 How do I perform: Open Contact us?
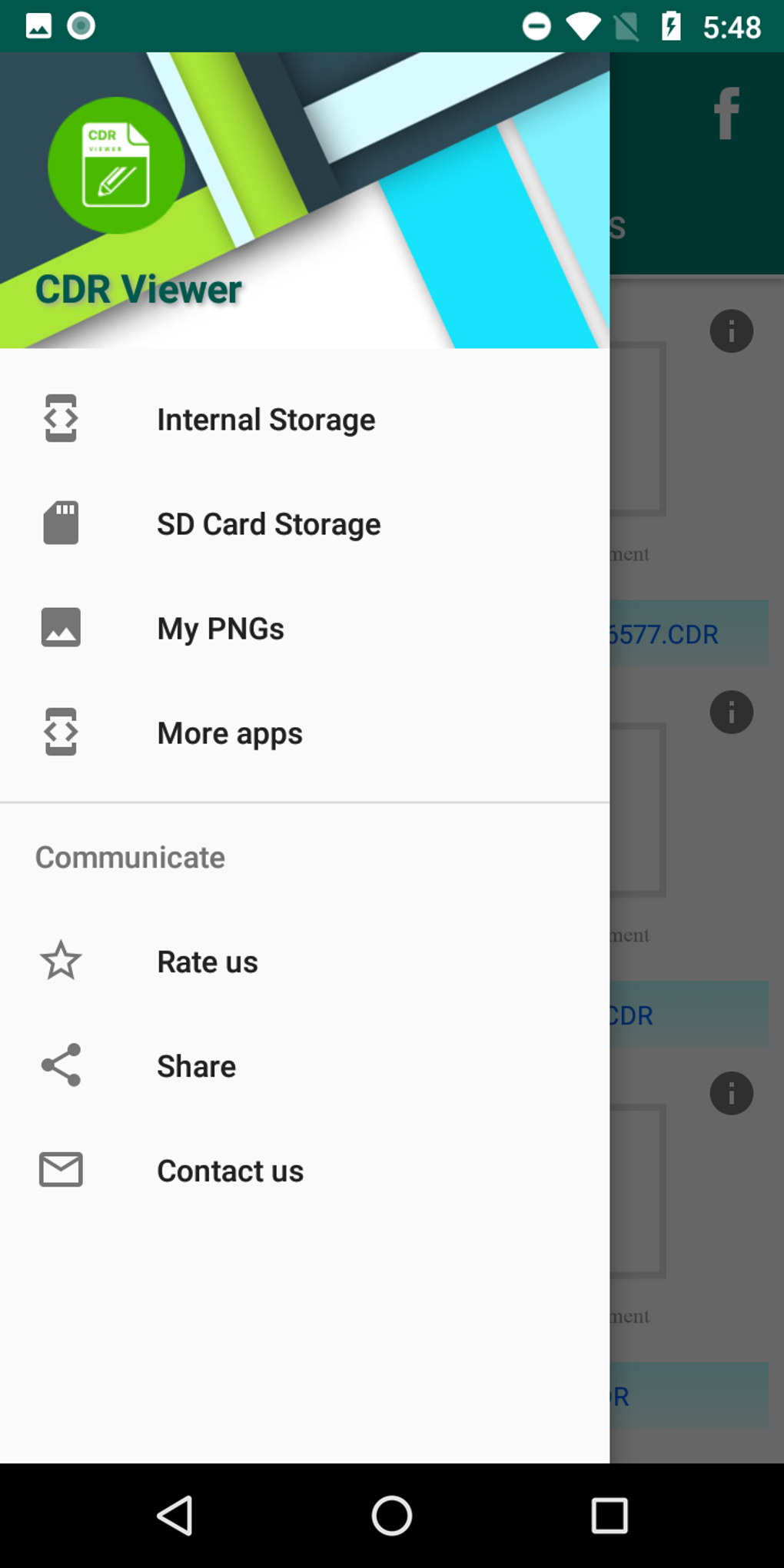tap(230, 1171)
